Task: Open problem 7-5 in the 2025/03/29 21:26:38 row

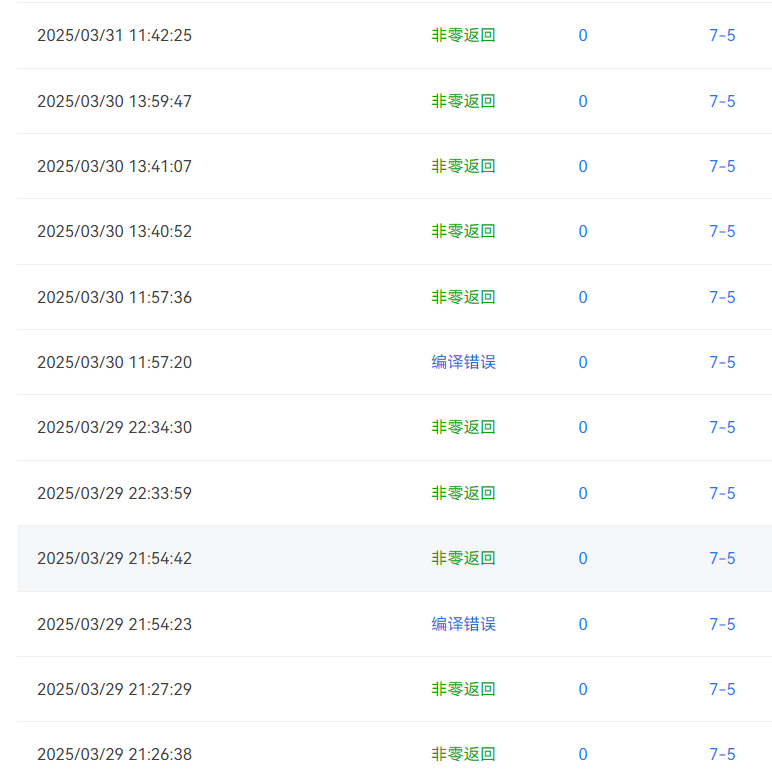Action: pyautogui.click(x=722, y=754)
